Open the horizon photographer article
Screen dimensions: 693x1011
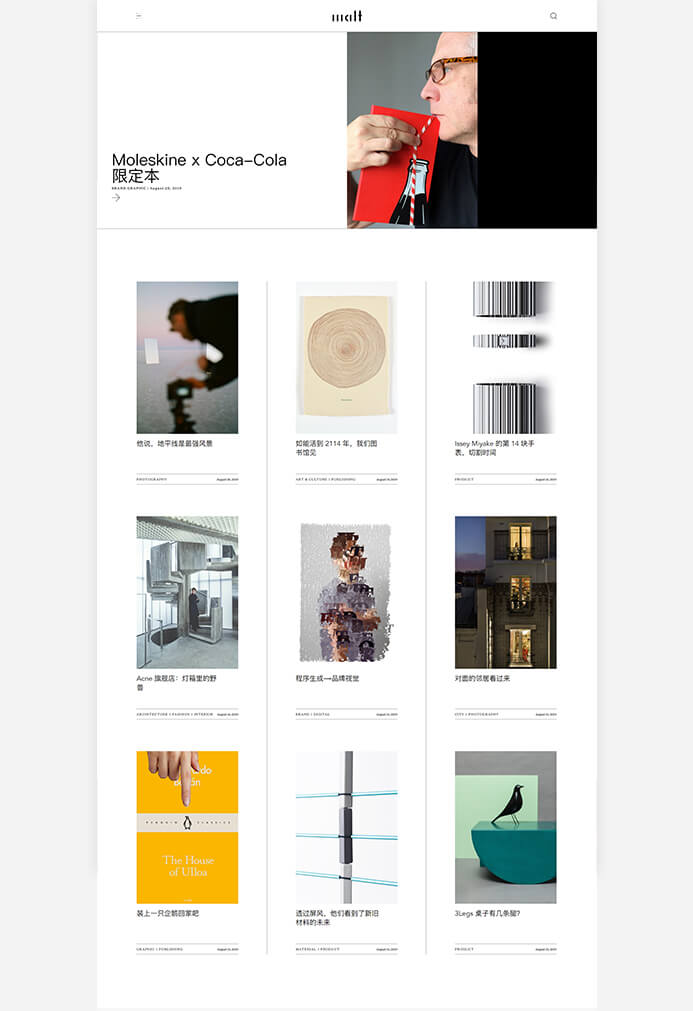tap(187, 357)
